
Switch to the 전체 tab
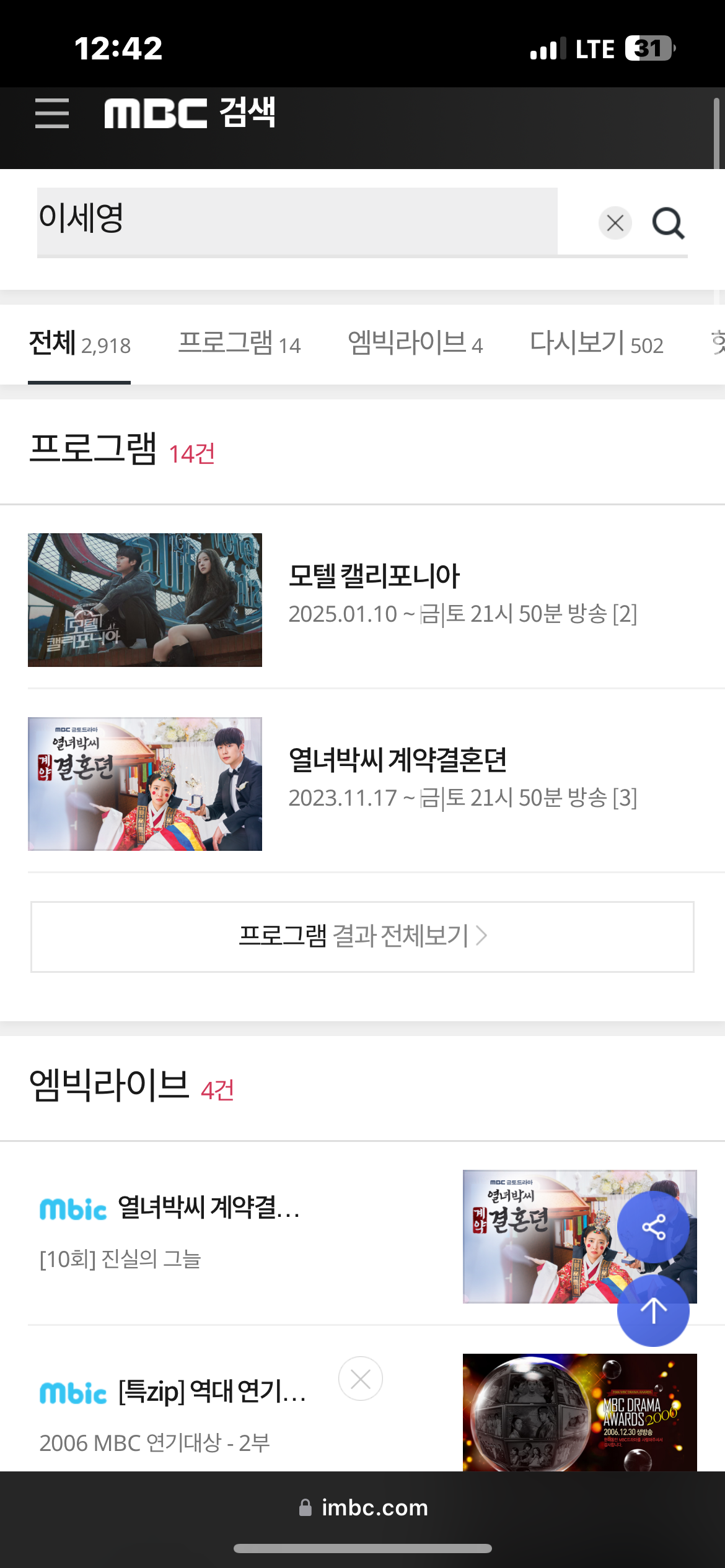[79, 344]
